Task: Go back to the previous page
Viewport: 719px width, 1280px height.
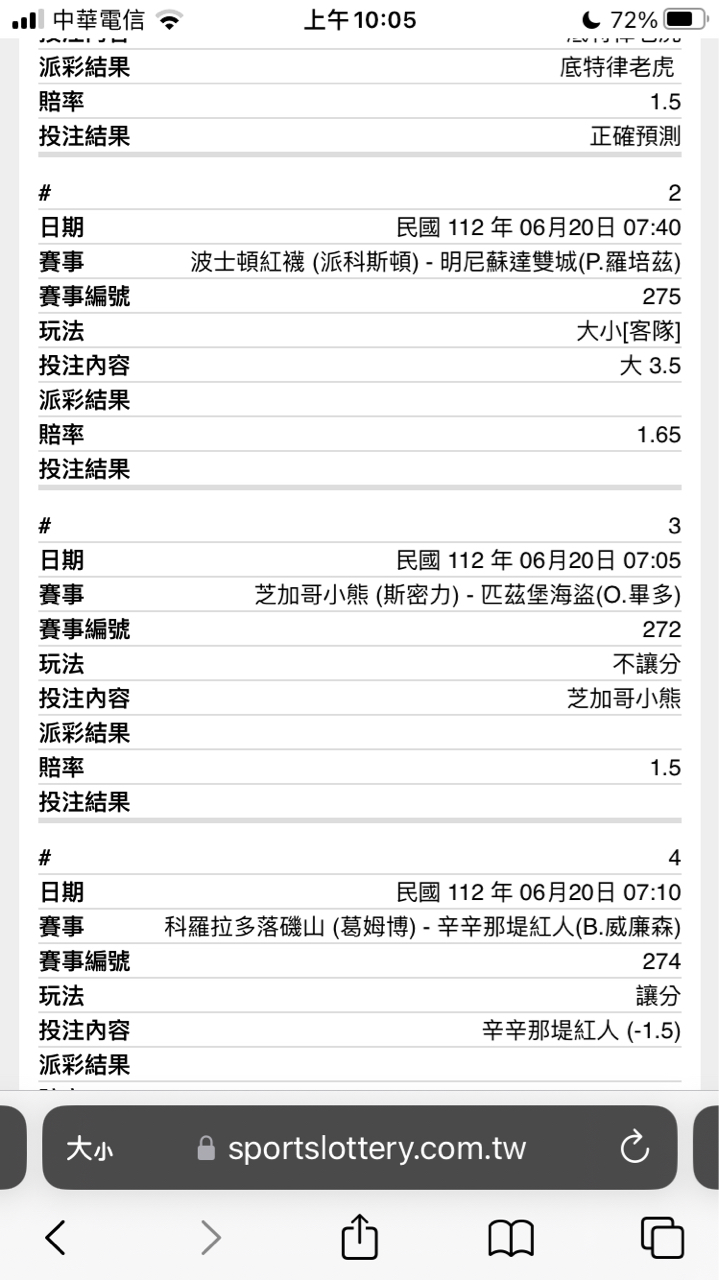Action: click(56, 1238)
